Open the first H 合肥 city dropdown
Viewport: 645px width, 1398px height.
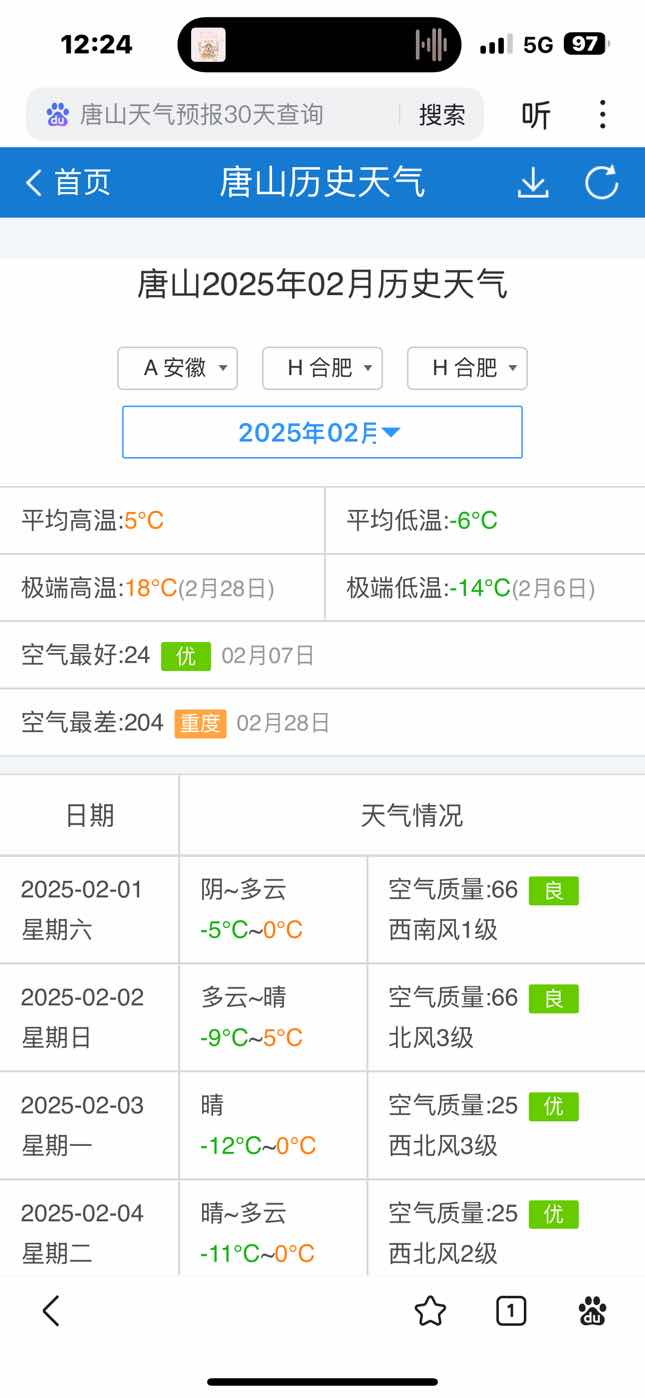pos(323,368)
